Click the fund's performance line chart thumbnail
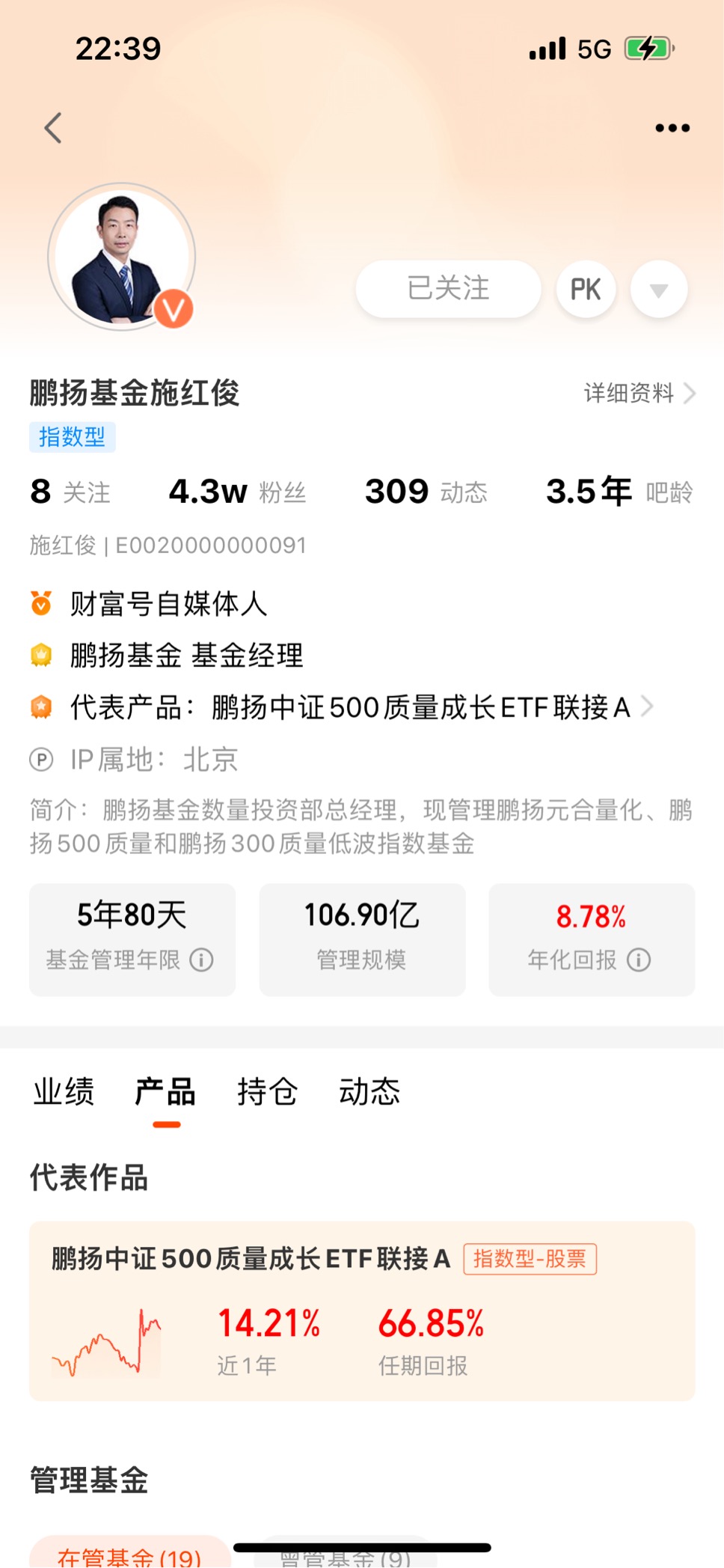Image resolution: width=724 pixels, height=1568 pixels. click(x=108, y=1342)
